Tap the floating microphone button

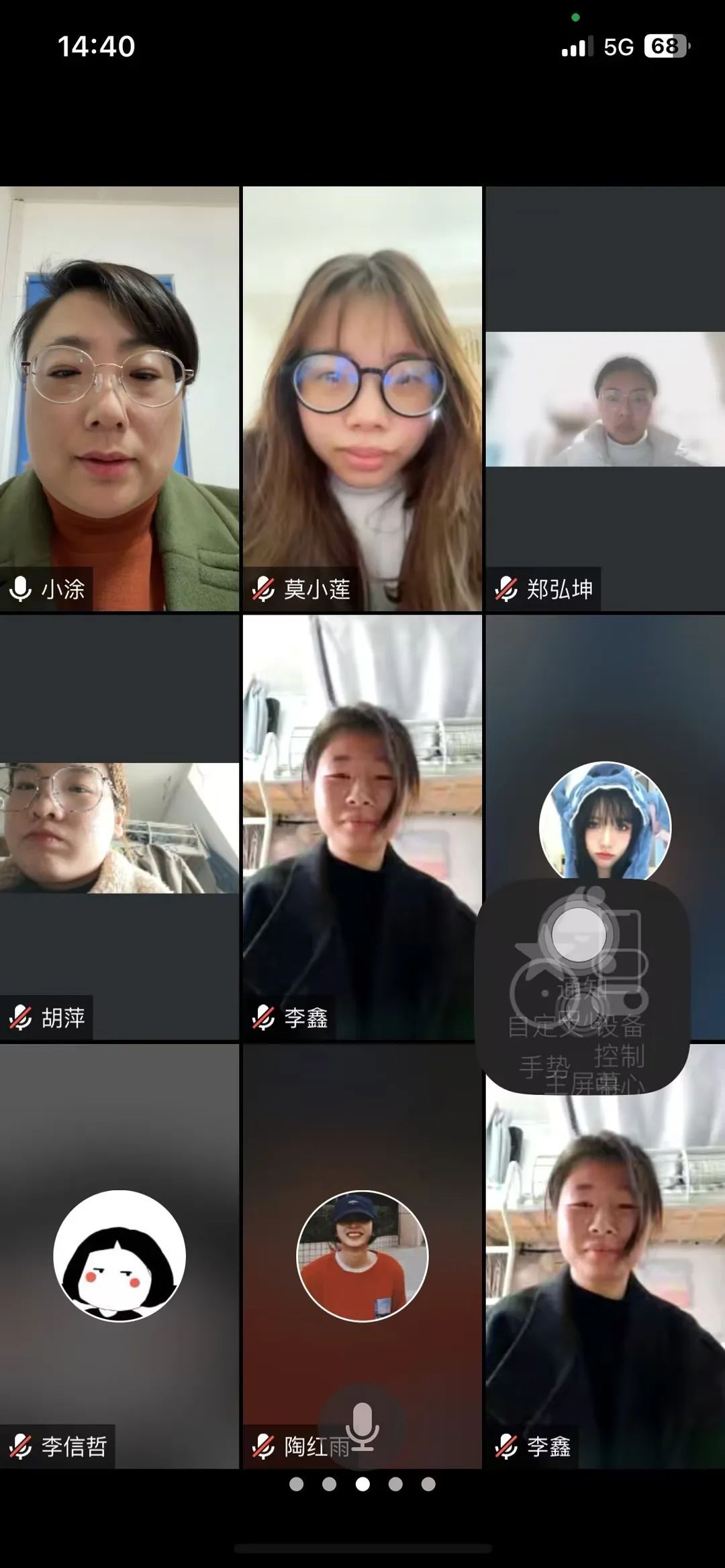362,1425
